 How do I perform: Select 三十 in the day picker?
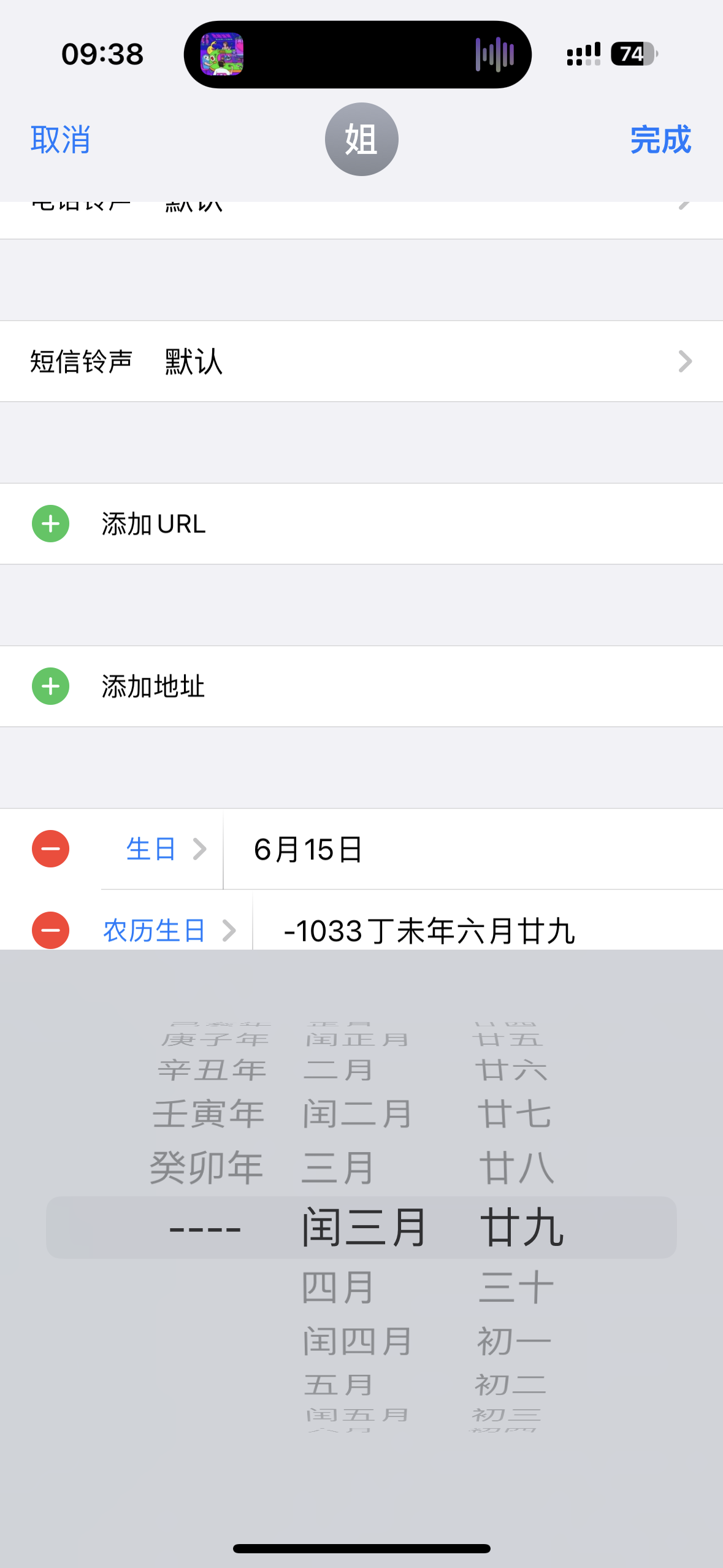[x=516, y=1287]
